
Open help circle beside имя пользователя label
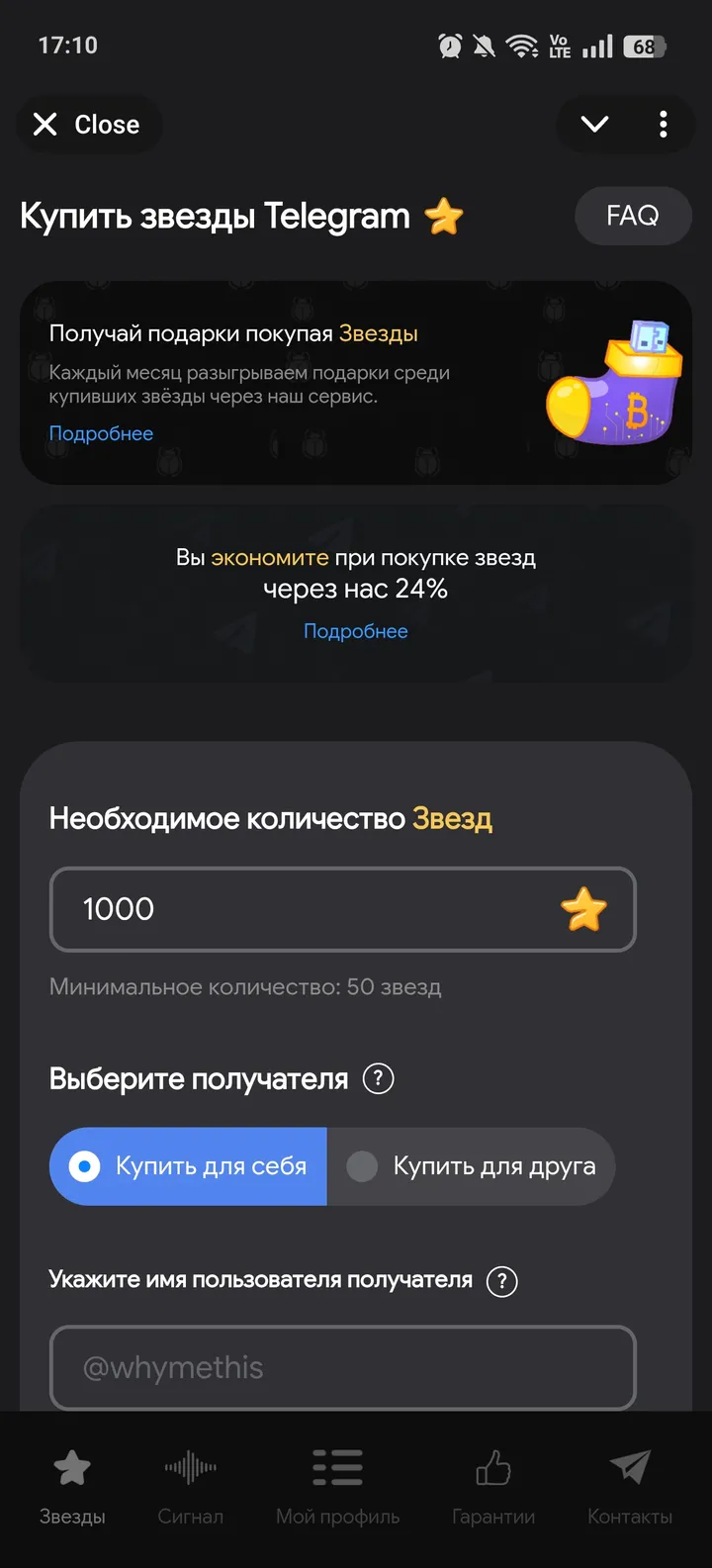click(501, 1280)
